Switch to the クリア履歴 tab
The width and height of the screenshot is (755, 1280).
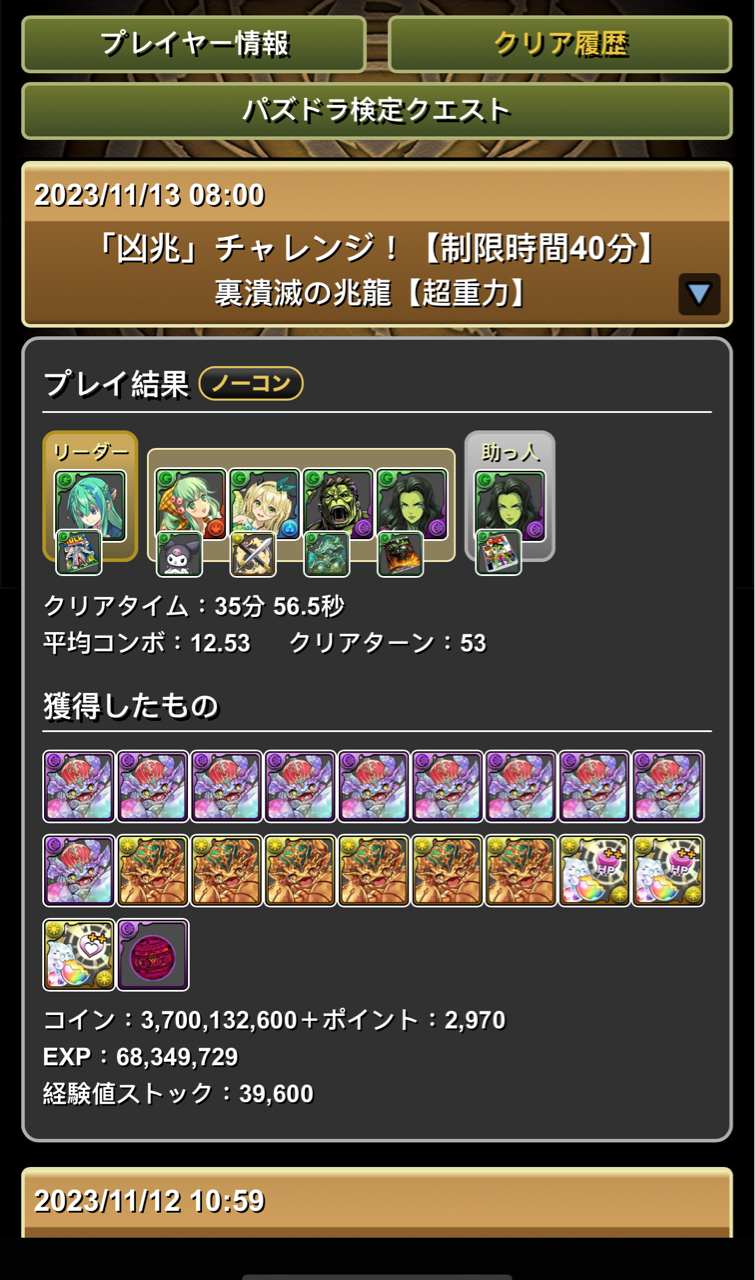[x=560, y=44]
